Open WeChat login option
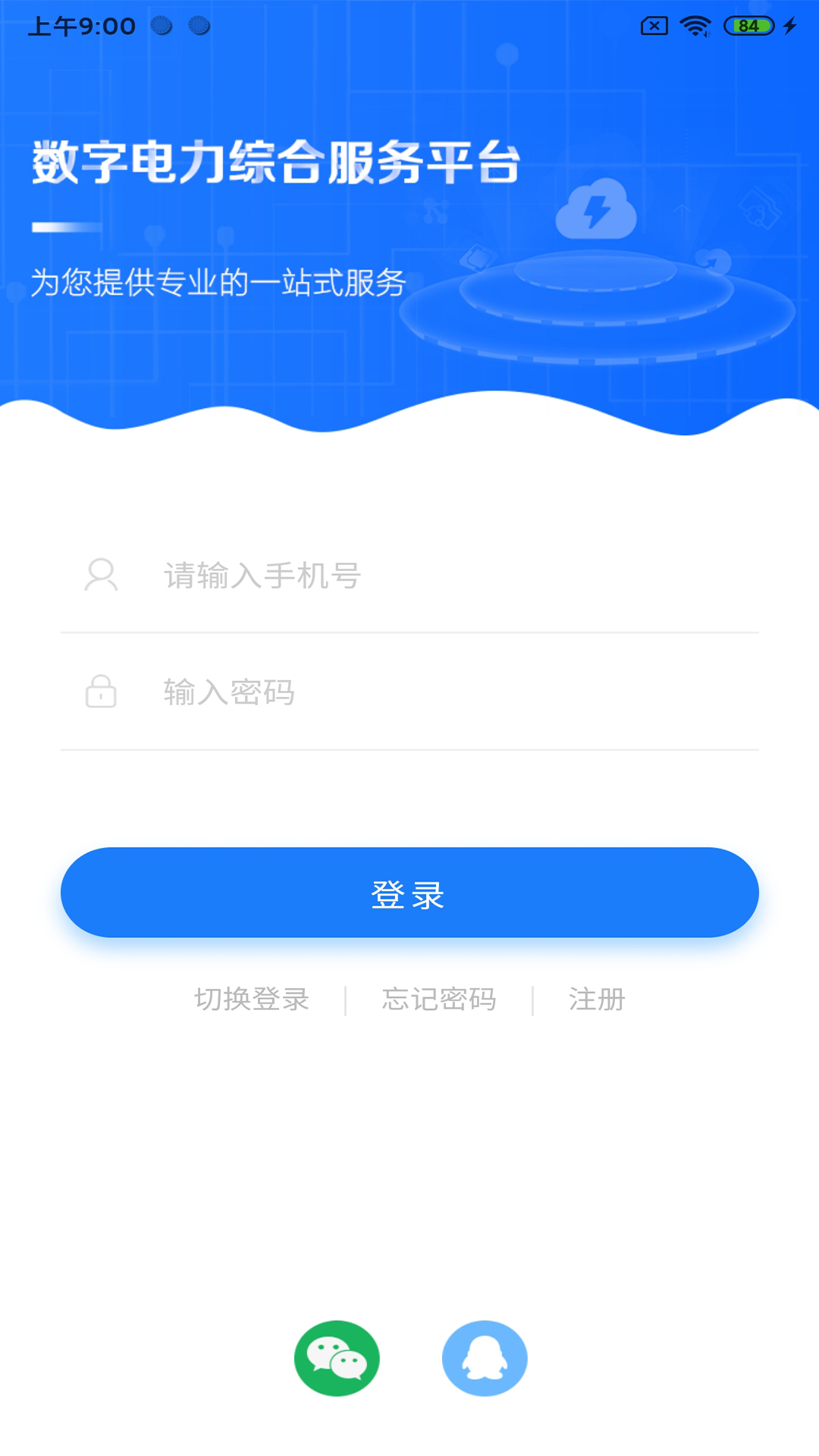Viewport: 819px width, 1456px height. coord(337,1358)
